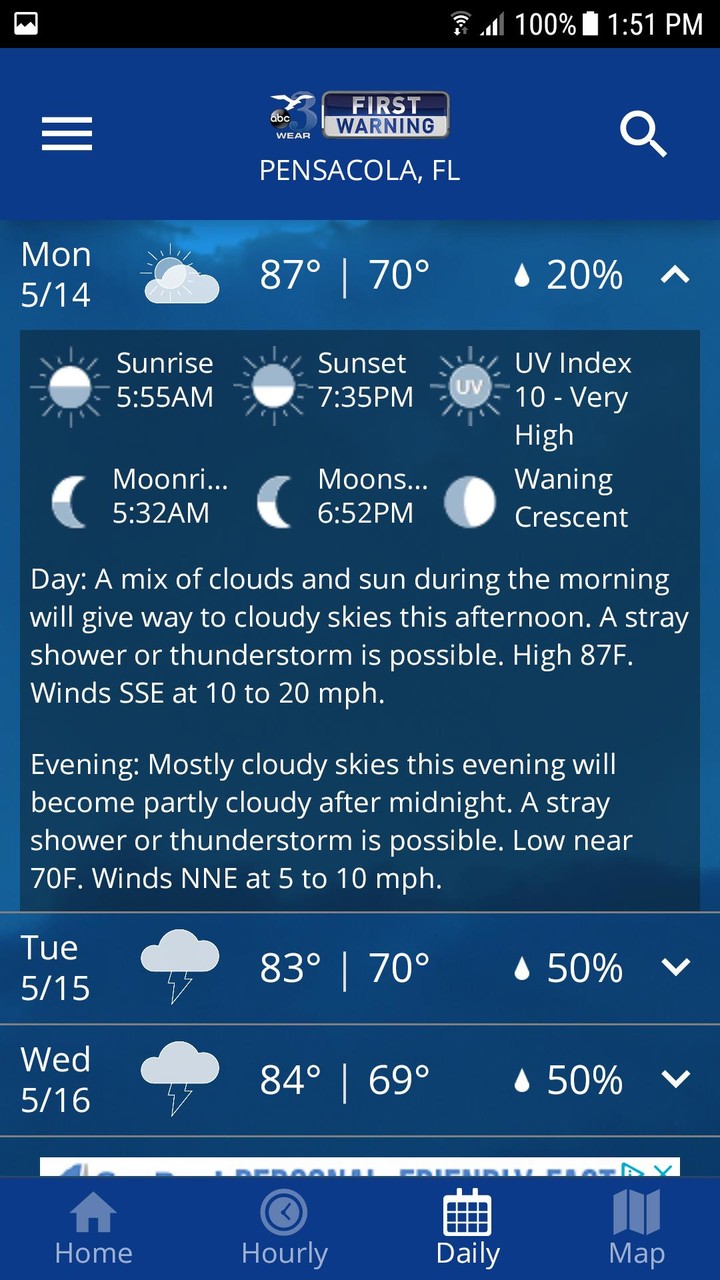This screenshot has width=720, height=1280.
Task: Expand Tuesday 5/15 forecast details
Action: tap(675, 967)
